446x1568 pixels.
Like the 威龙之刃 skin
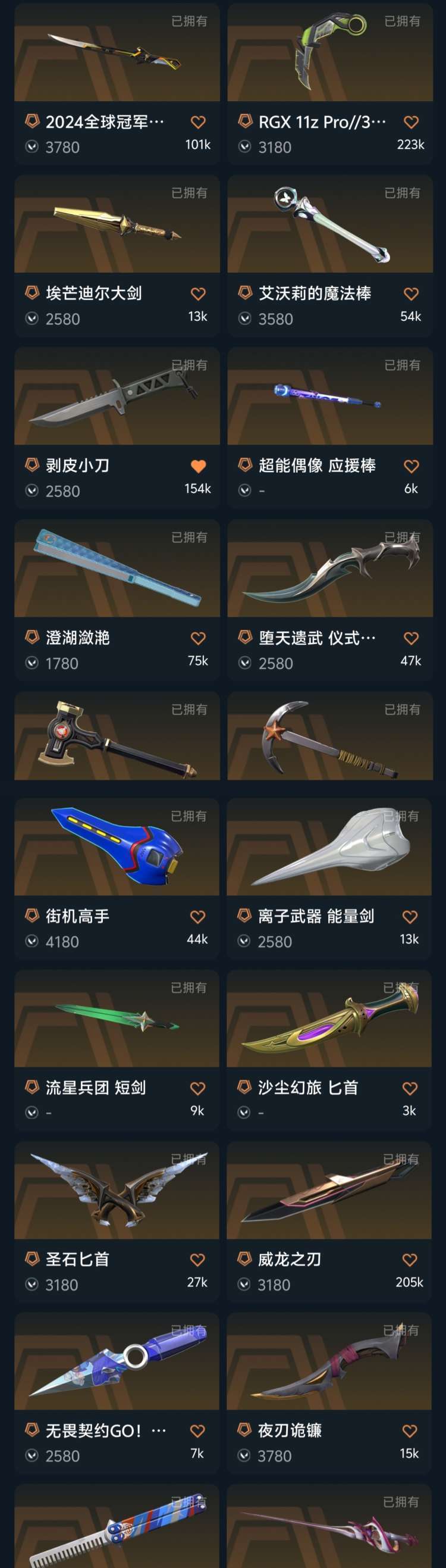pyautogui.click(x=410, y=1260)
